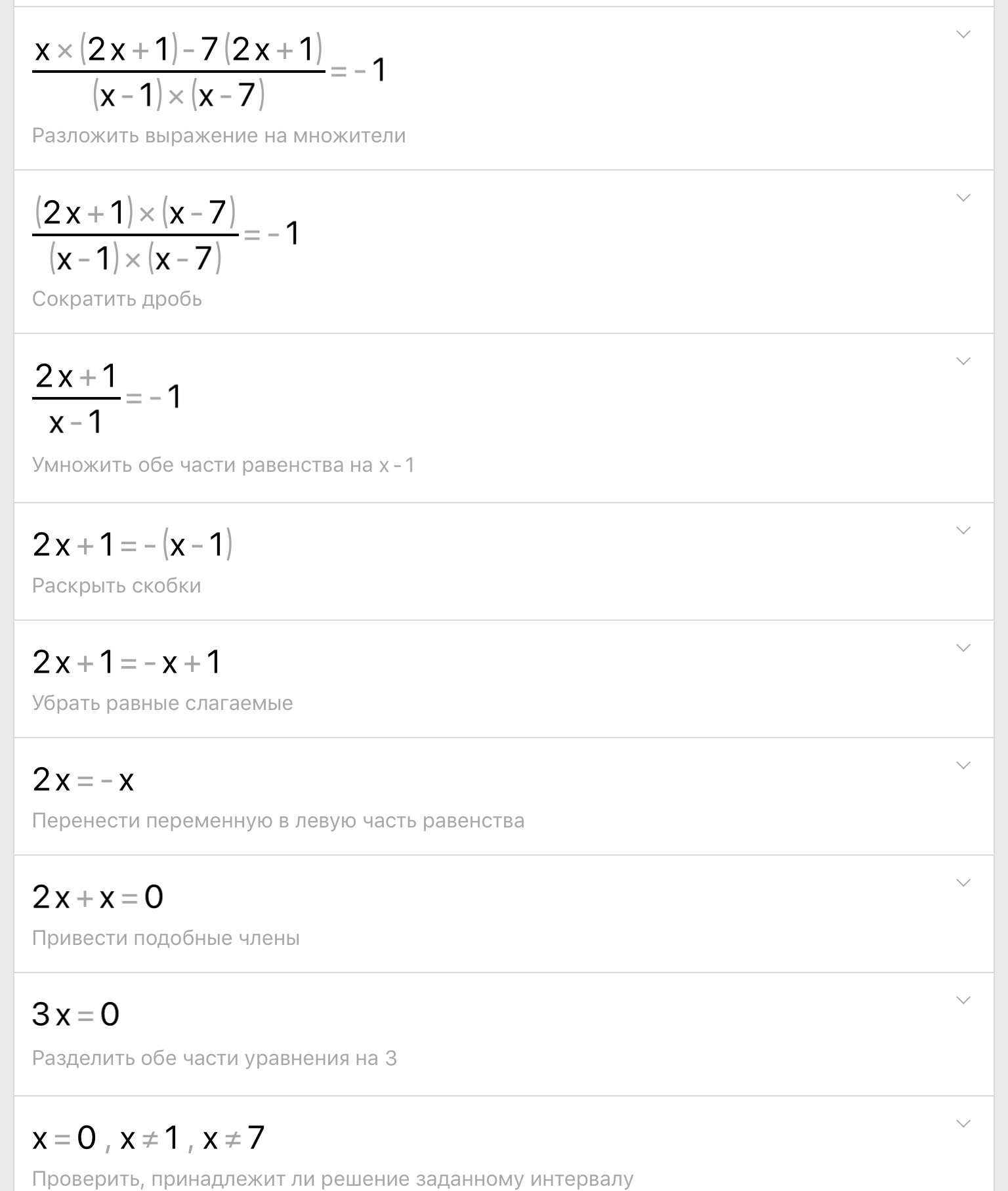Screen dimensions: 1008x1191
Task: Reveal the "Привести подобные члены" explanation
Action: (963, 883)
